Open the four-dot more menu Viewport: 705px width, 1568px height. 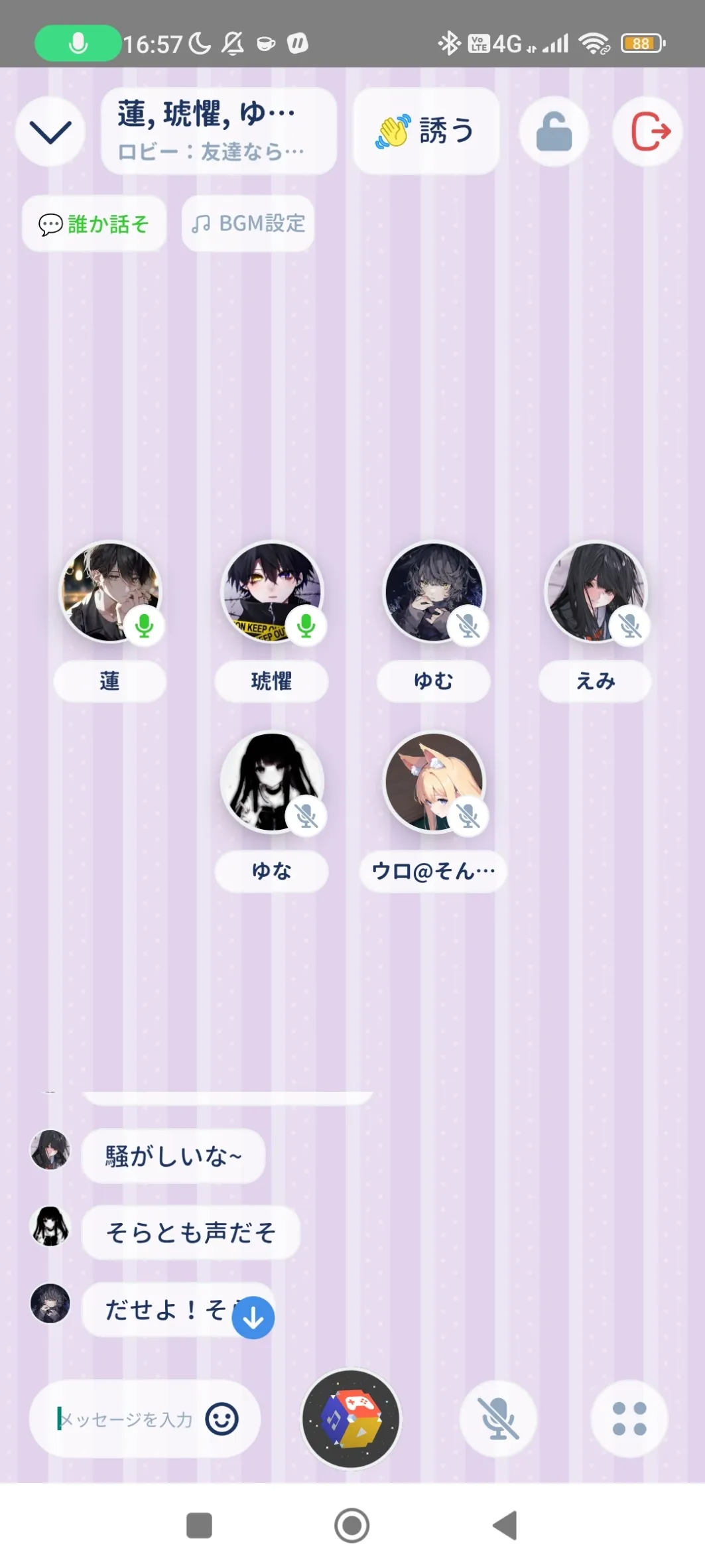click(x=629, y=1419)
